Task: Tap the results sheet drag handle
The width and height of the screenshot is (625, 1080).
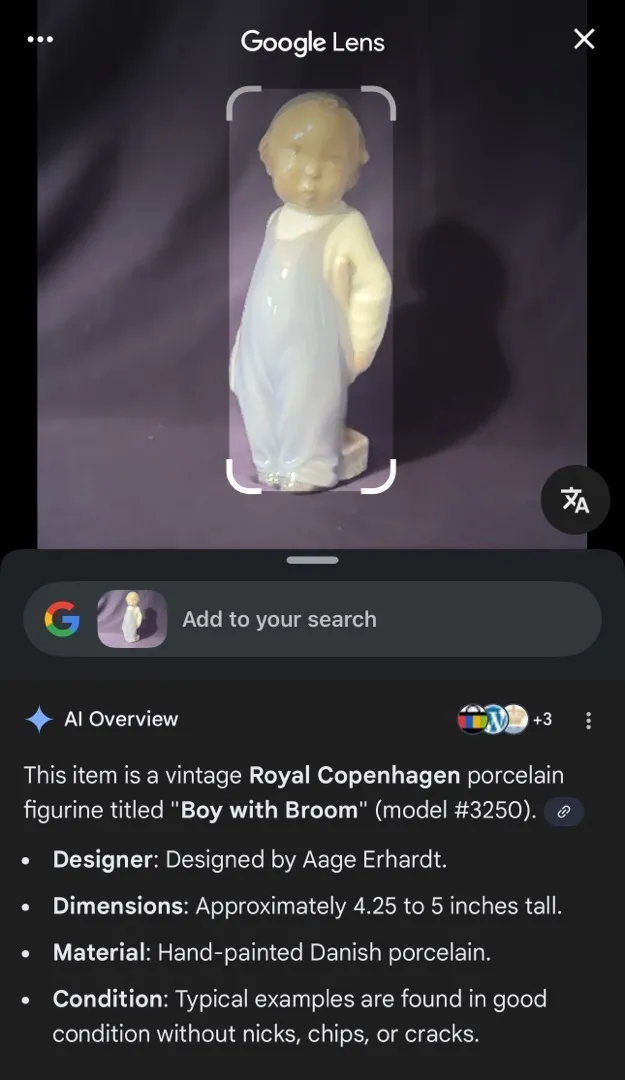Action: 312,560
